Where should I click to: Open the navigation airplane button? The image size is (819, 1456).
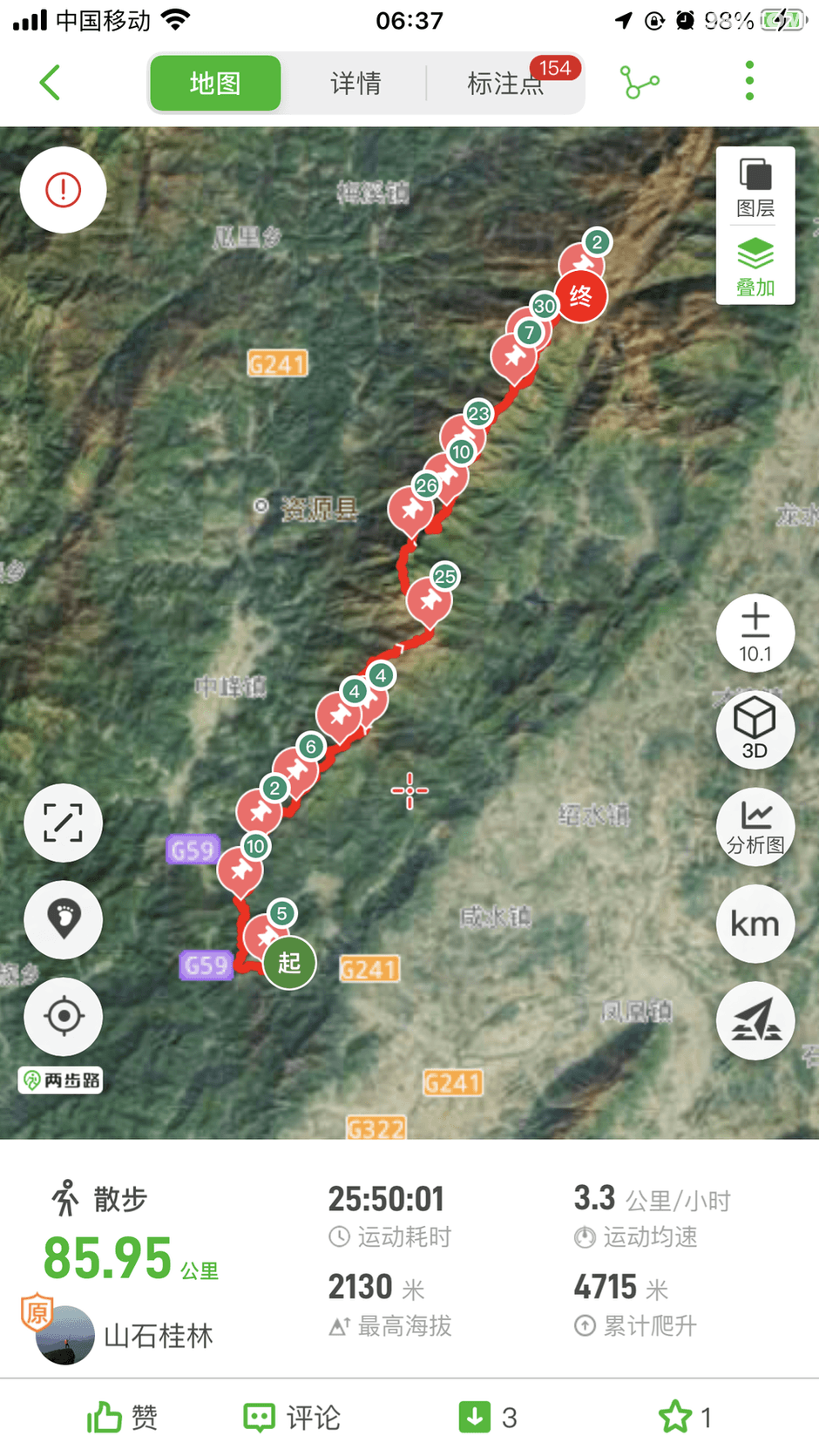click(x=755, y=1020)
